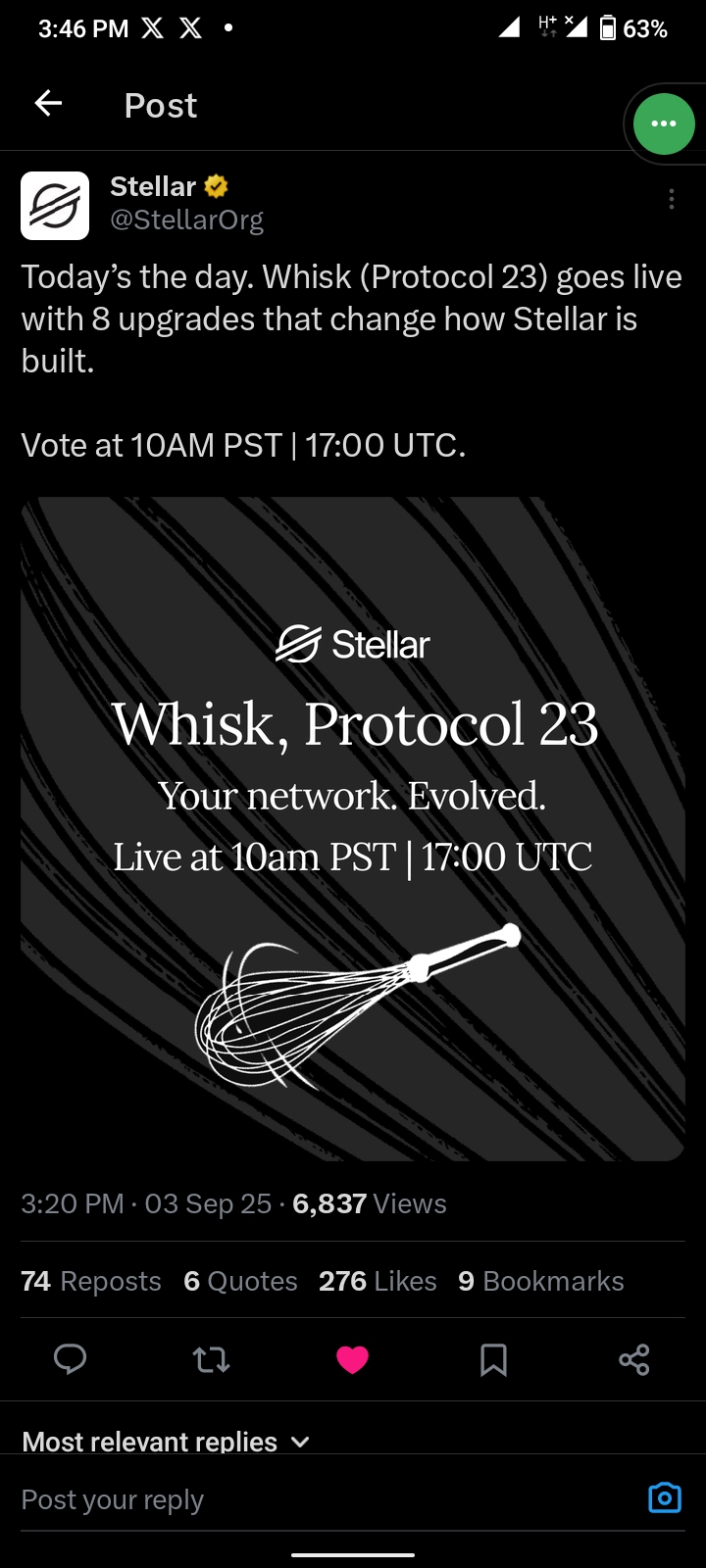Open the camera icon in reply bar
This screenshot has width=706, height=1568.
(x=665, y=1498)
